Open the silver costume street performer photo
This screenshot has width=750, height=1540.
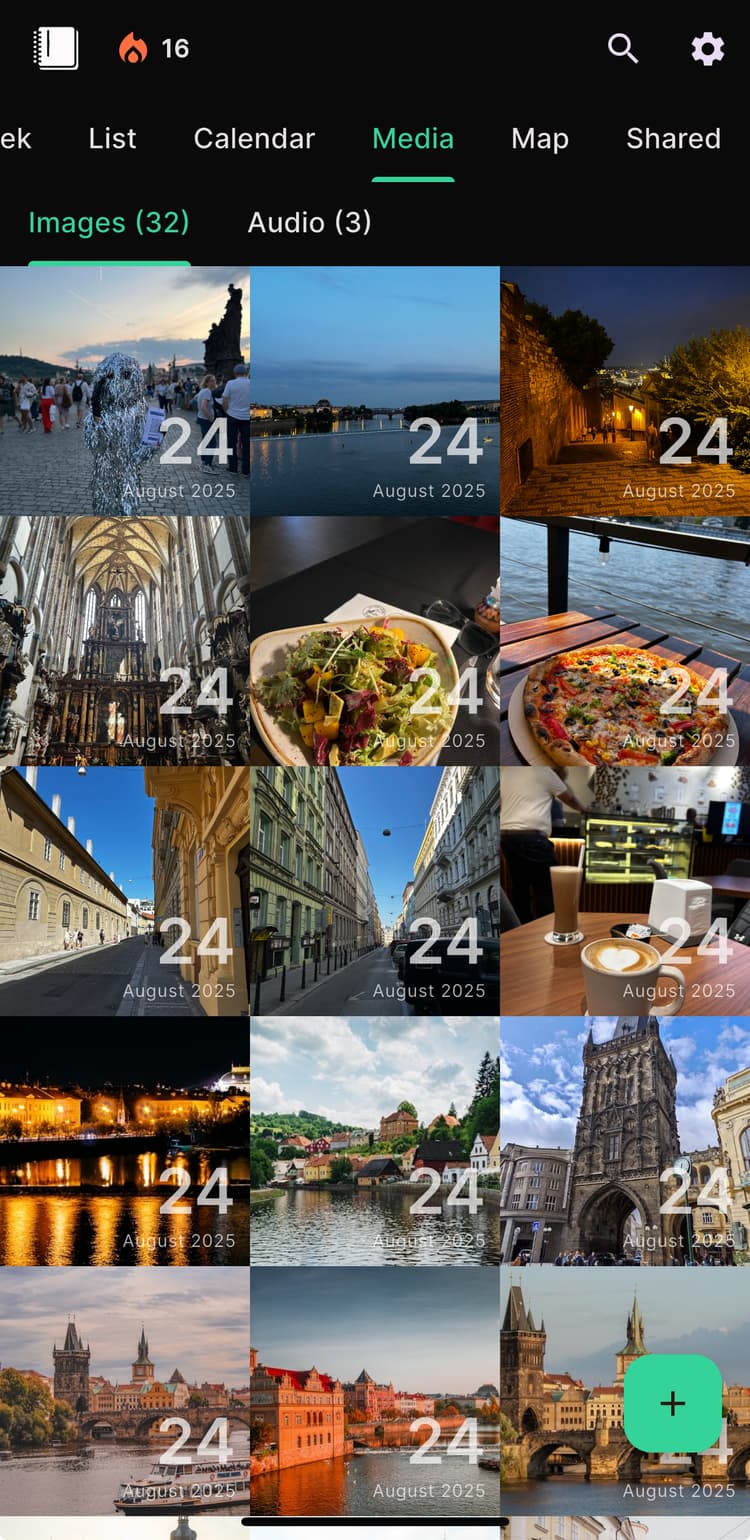pos(124,391)
